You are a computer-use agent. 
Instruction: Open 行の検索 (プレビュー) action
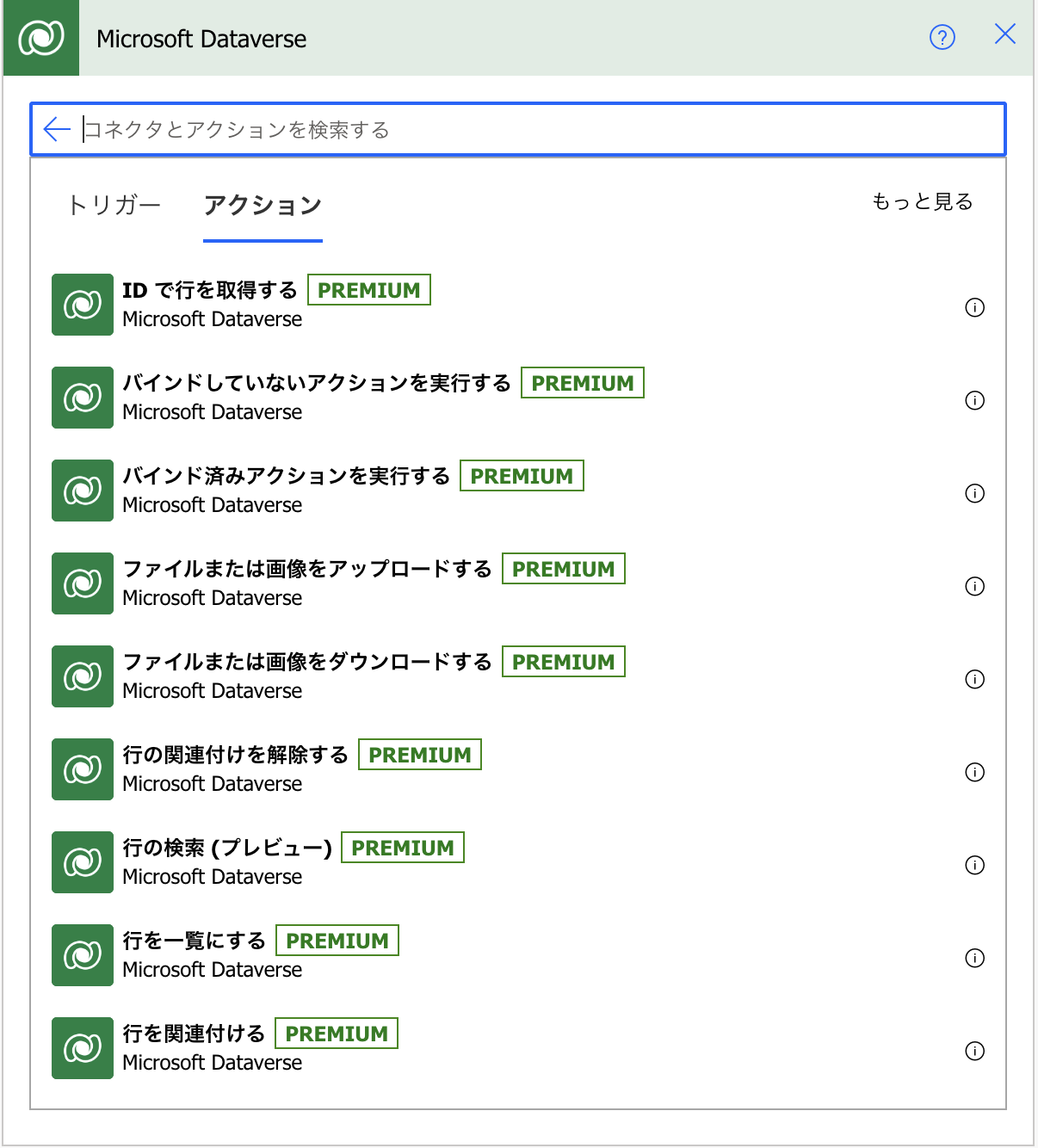(x=227, y=849)
